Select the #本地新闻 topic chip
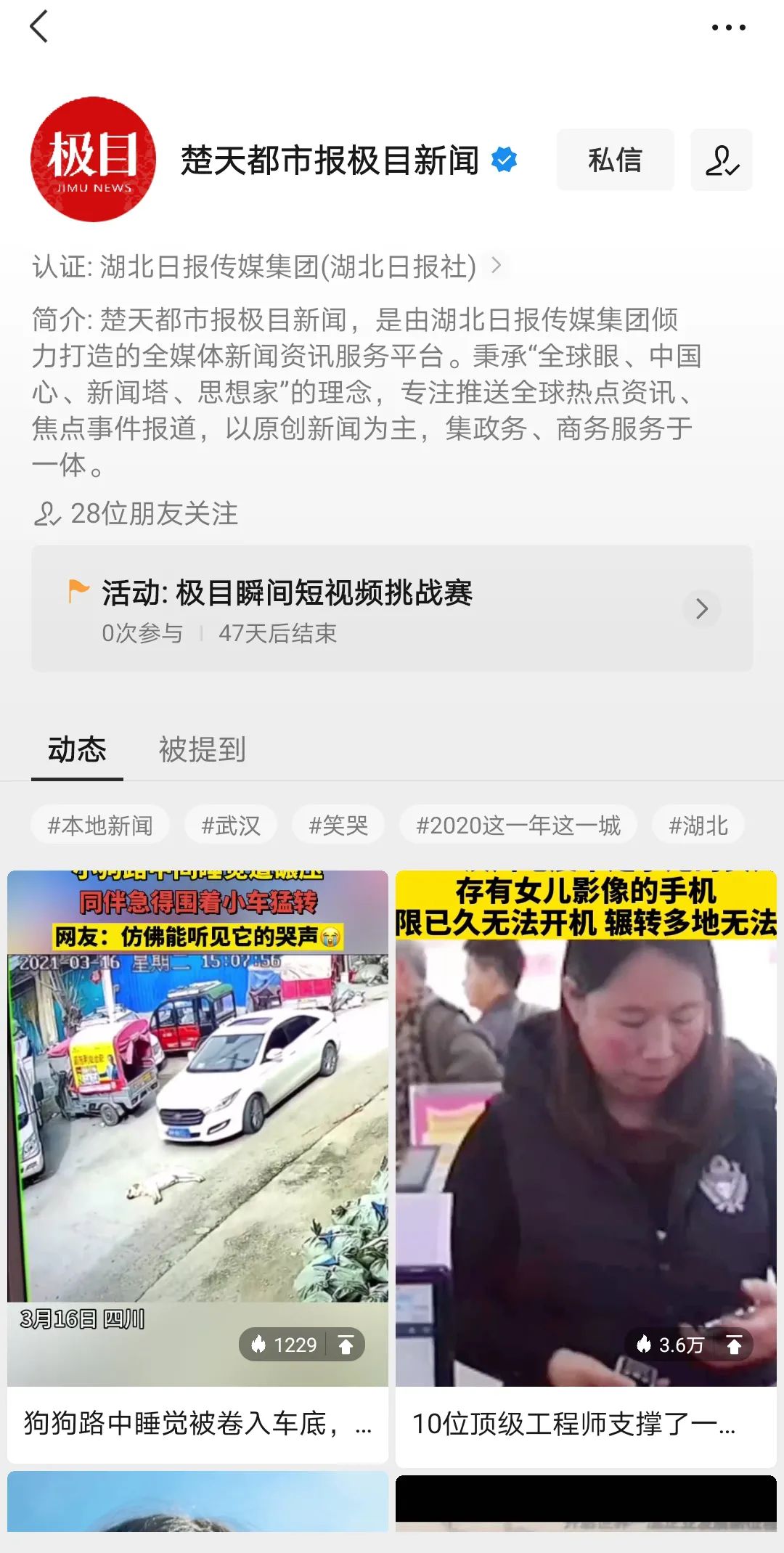 point(100,826)
